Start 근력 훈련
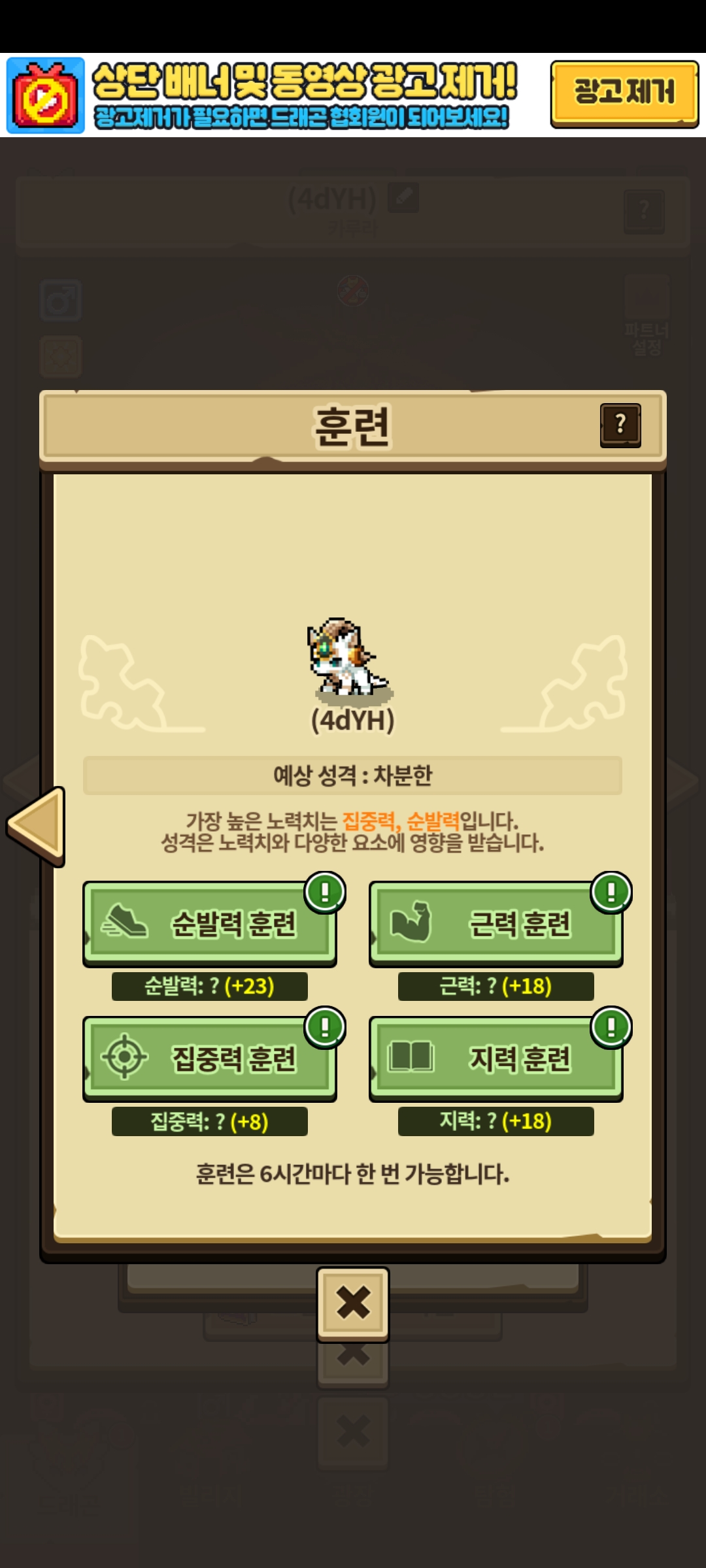The width and height of the screenshot is (706, 1568). pyautogui.click(x=496, y=924)
